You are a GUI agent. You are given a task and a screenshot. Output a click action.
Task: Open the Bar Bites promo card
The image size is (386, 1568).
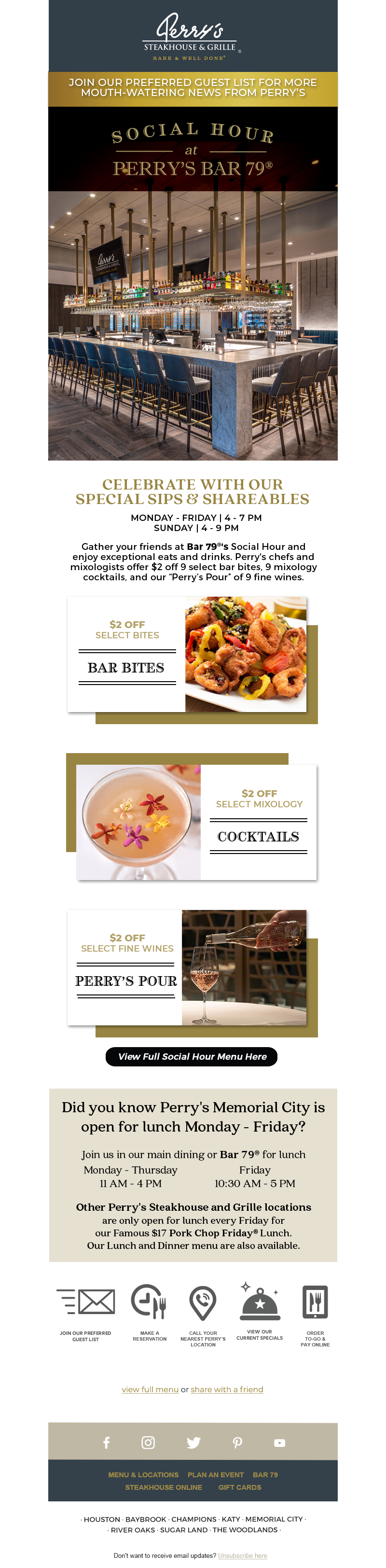(x=187, y=654)
